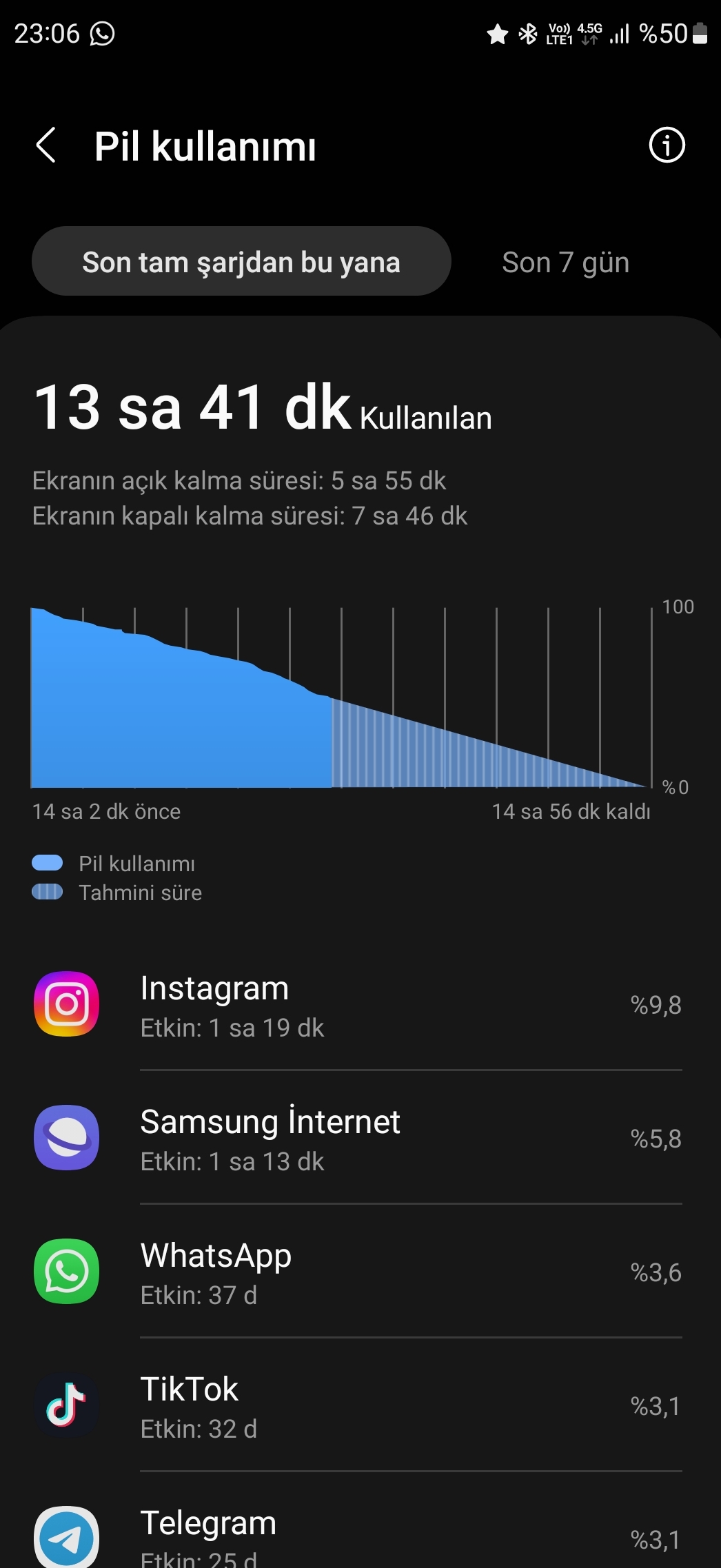
Task: Select the Son tam şarjdan bu yana tab
Action: (241, 261)
